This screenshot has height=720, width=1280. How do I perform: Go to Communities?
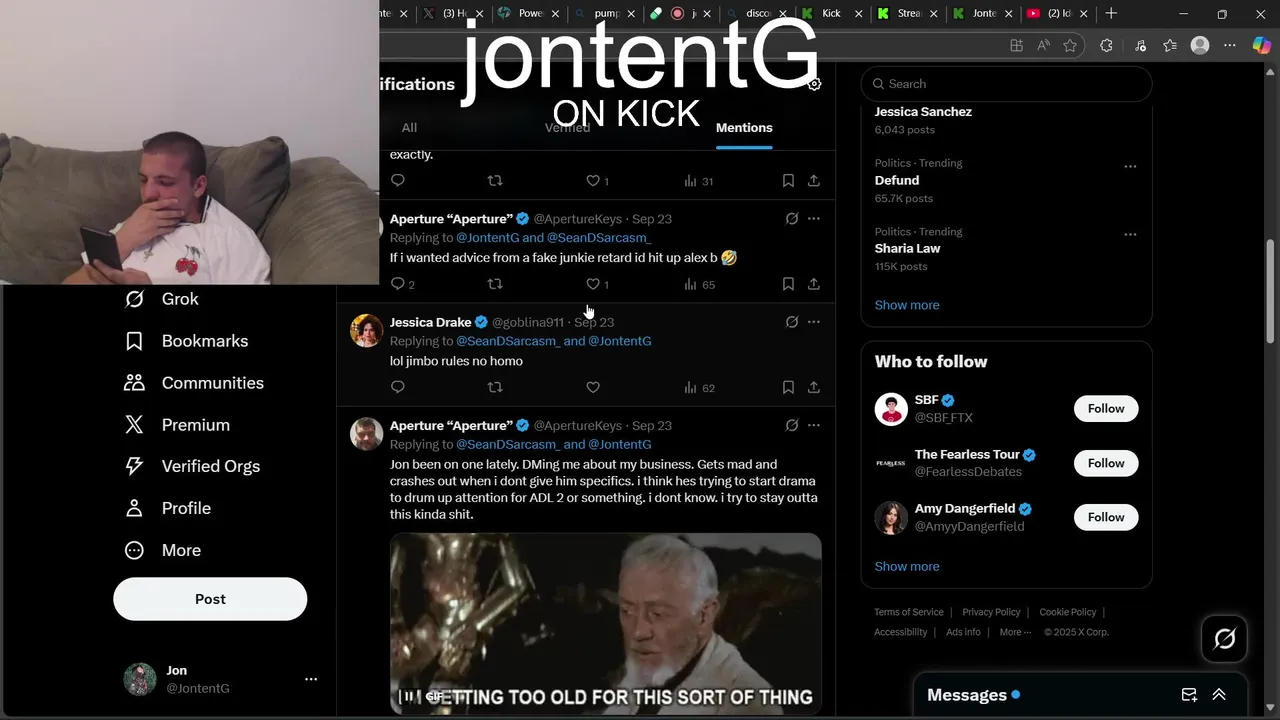pos(212,383)
